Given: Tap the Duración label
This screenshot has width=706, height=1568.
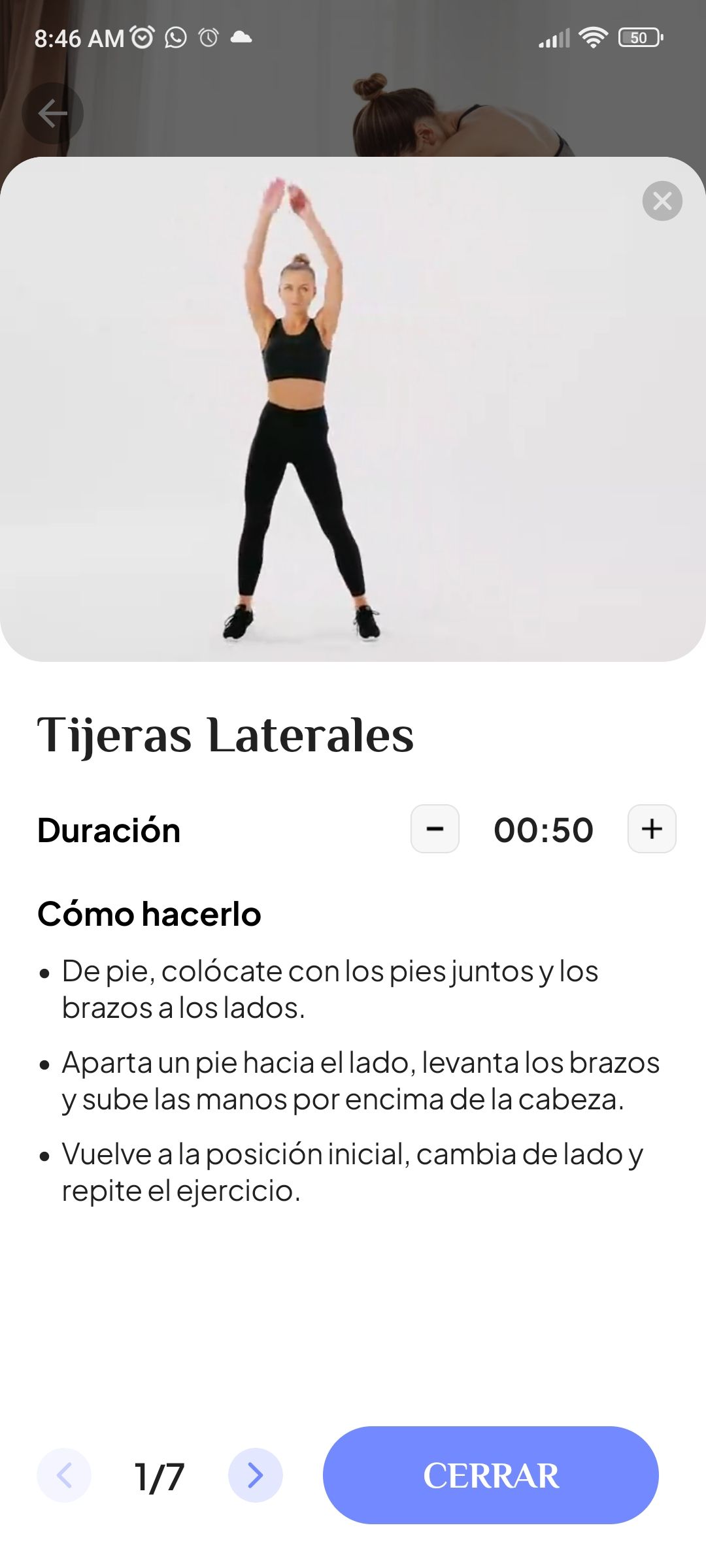Looking at the screenshot, I should 109,830.
